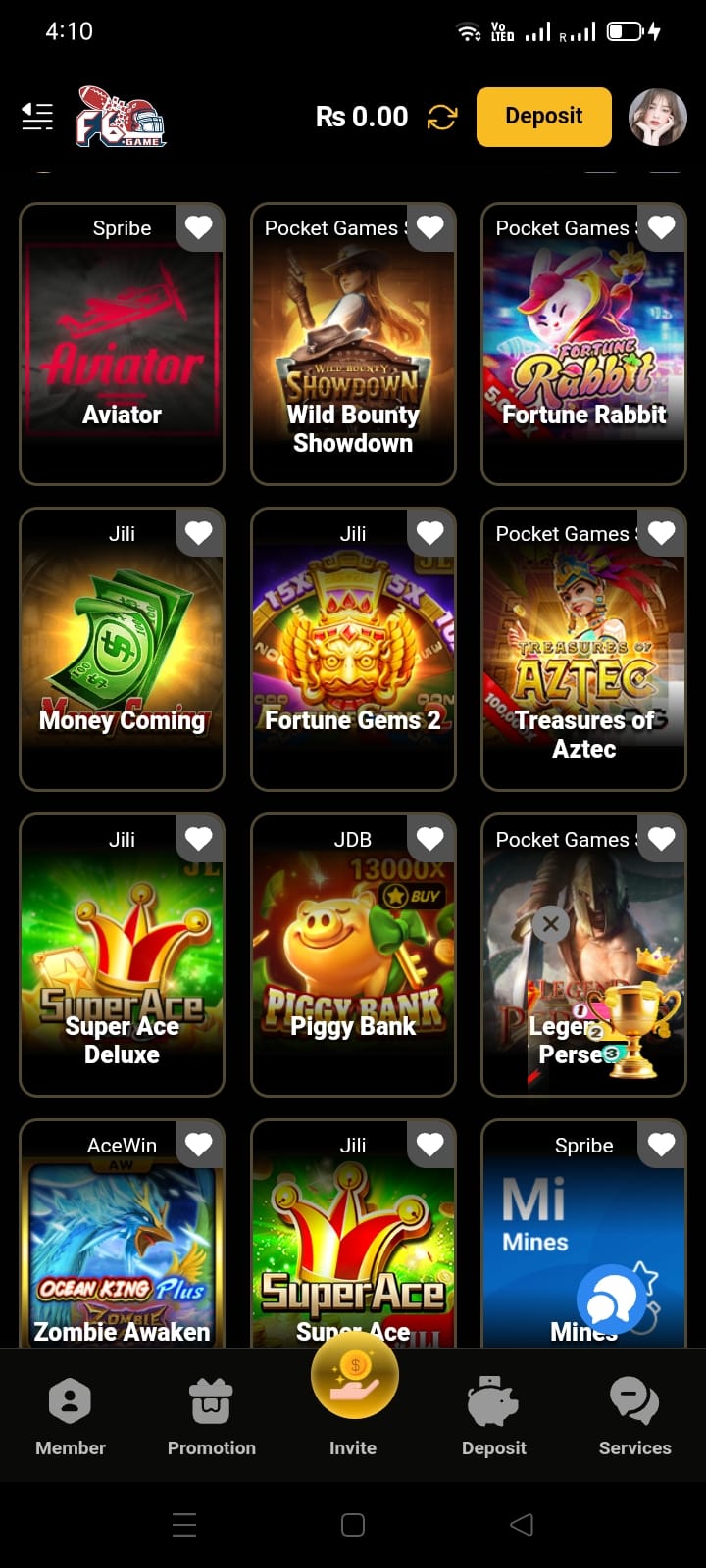Tap the yellow Deposit button

[543, 117]
